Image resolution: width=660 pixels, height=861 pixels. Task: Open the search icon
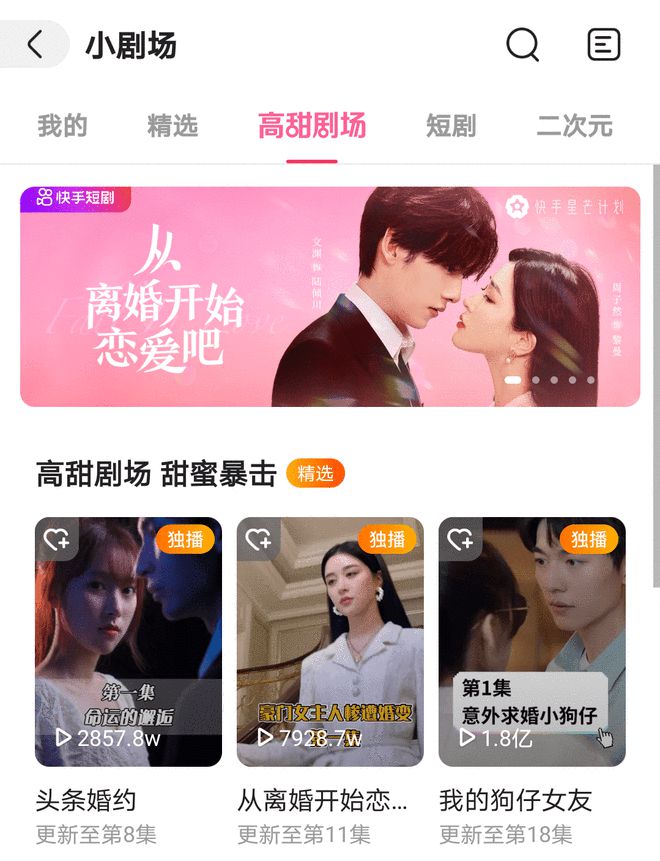[522, 45]
